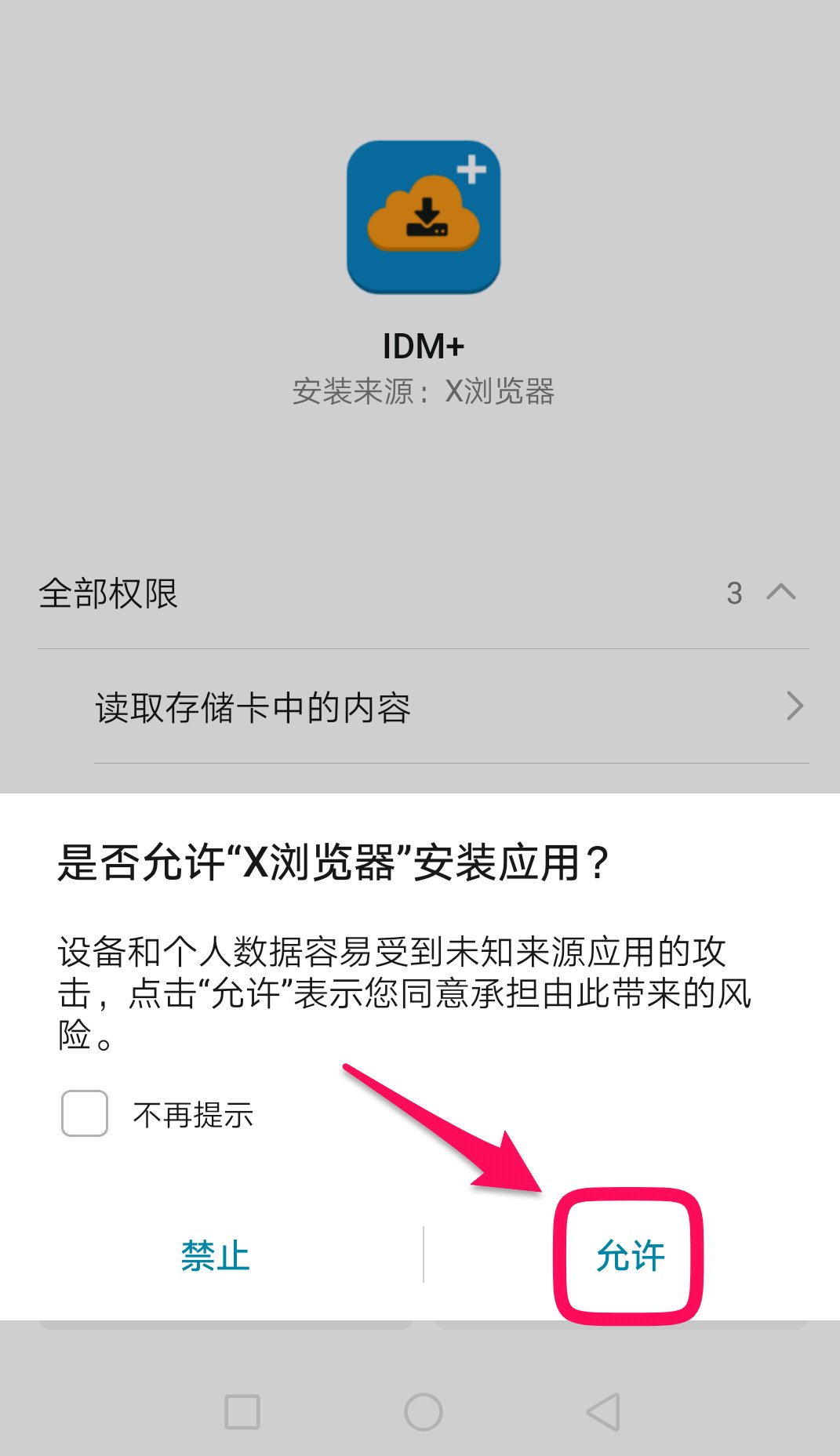Go back with the system back button
The width and height of the screenshot is (840, 1456).
tap(603, 1412)
